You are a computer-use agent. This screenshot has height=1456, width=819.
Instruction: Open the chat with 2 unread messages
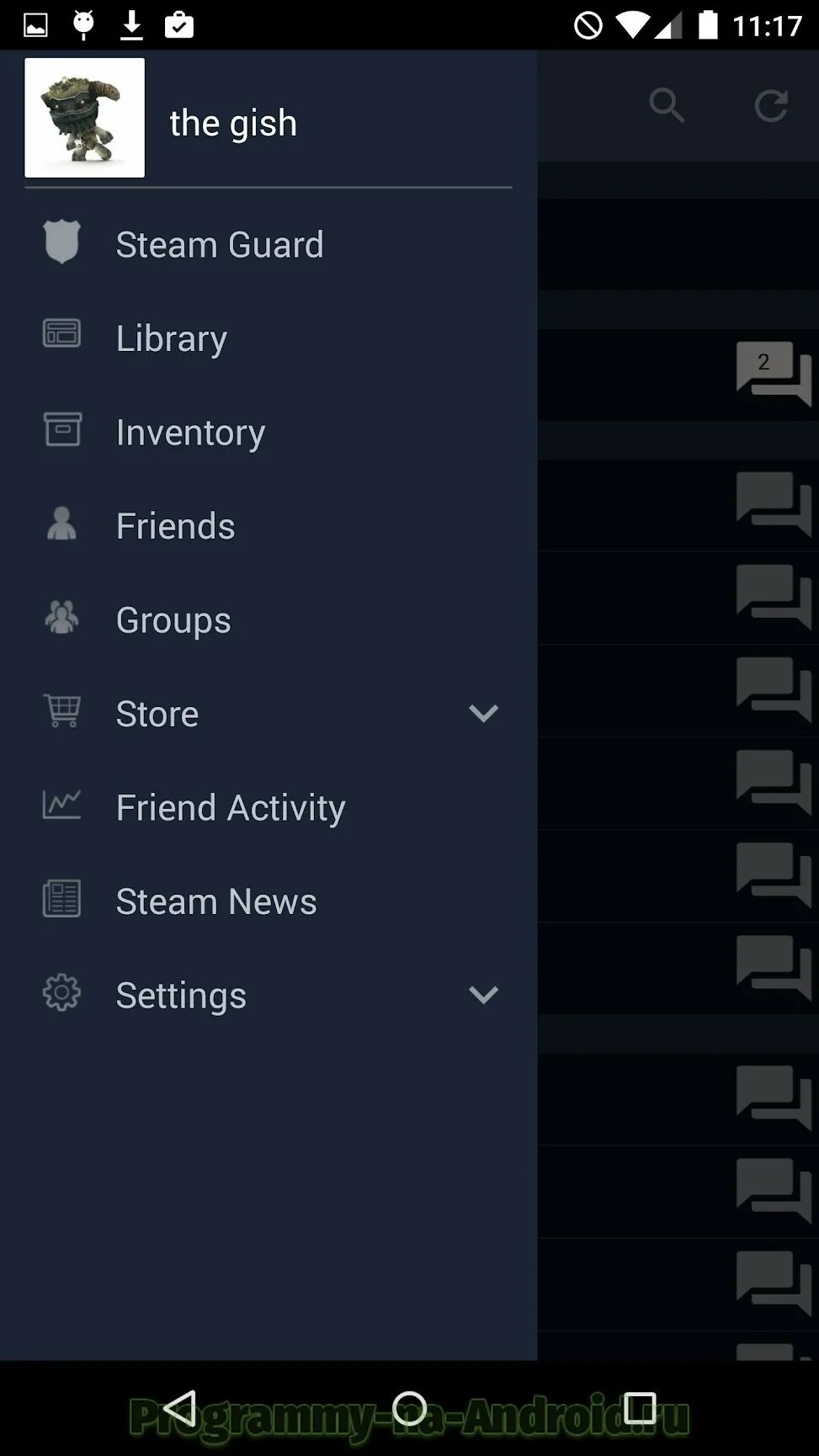pyautogui.click(x=773, y=373)
